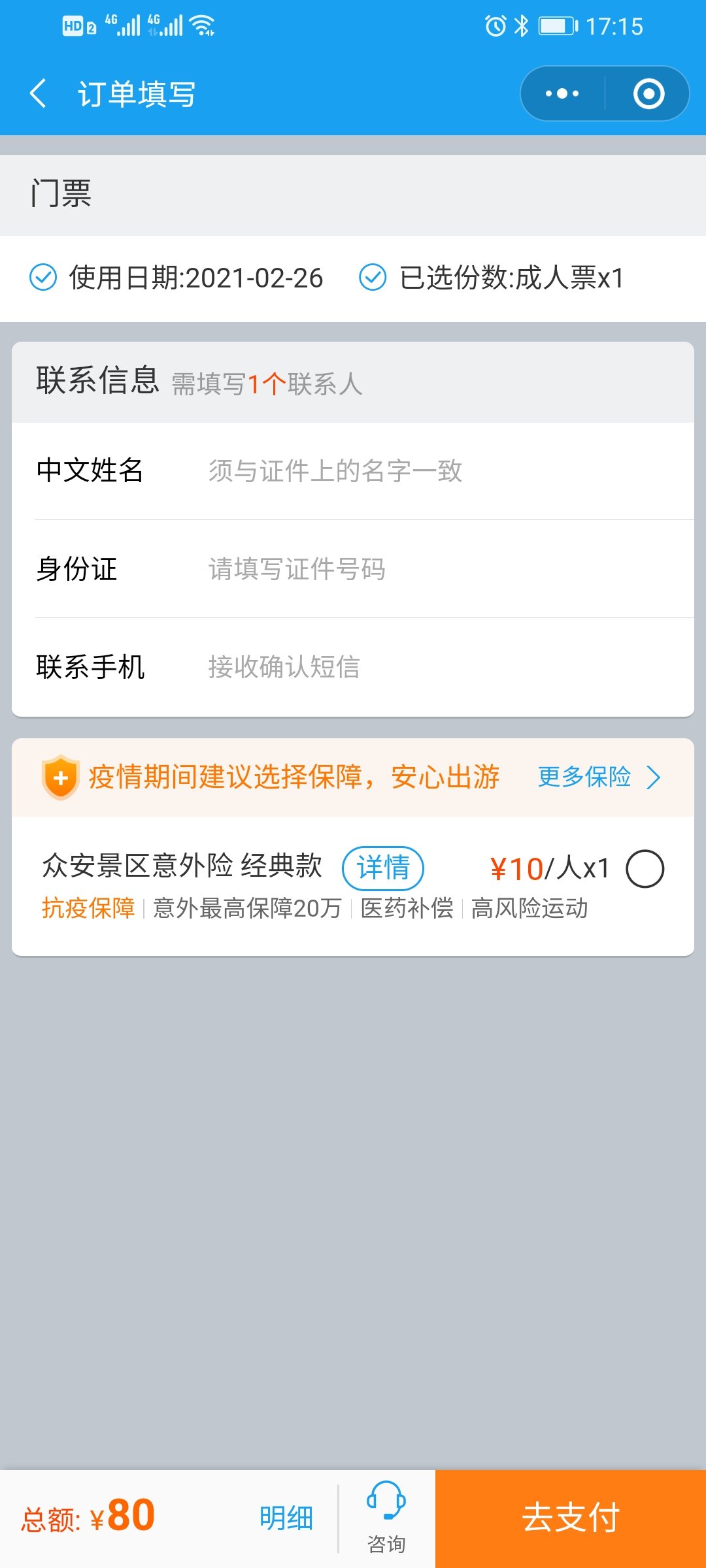The width and height of the screenshot is (706, 1568).
Task: Close the mini program with the circle icon
Action: pos(648,93)
